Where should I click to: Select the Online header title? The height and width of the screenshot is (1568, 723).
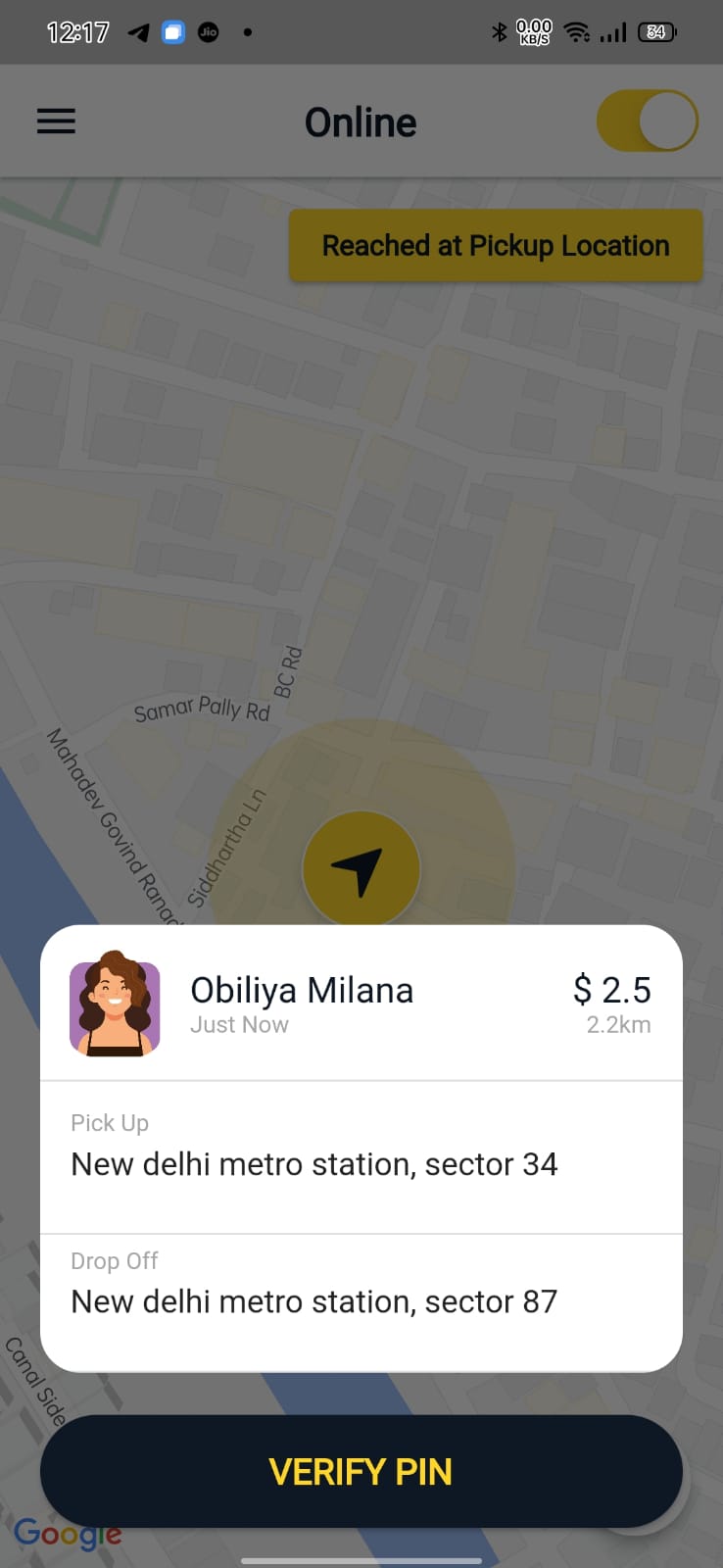[x=361, y=121]
